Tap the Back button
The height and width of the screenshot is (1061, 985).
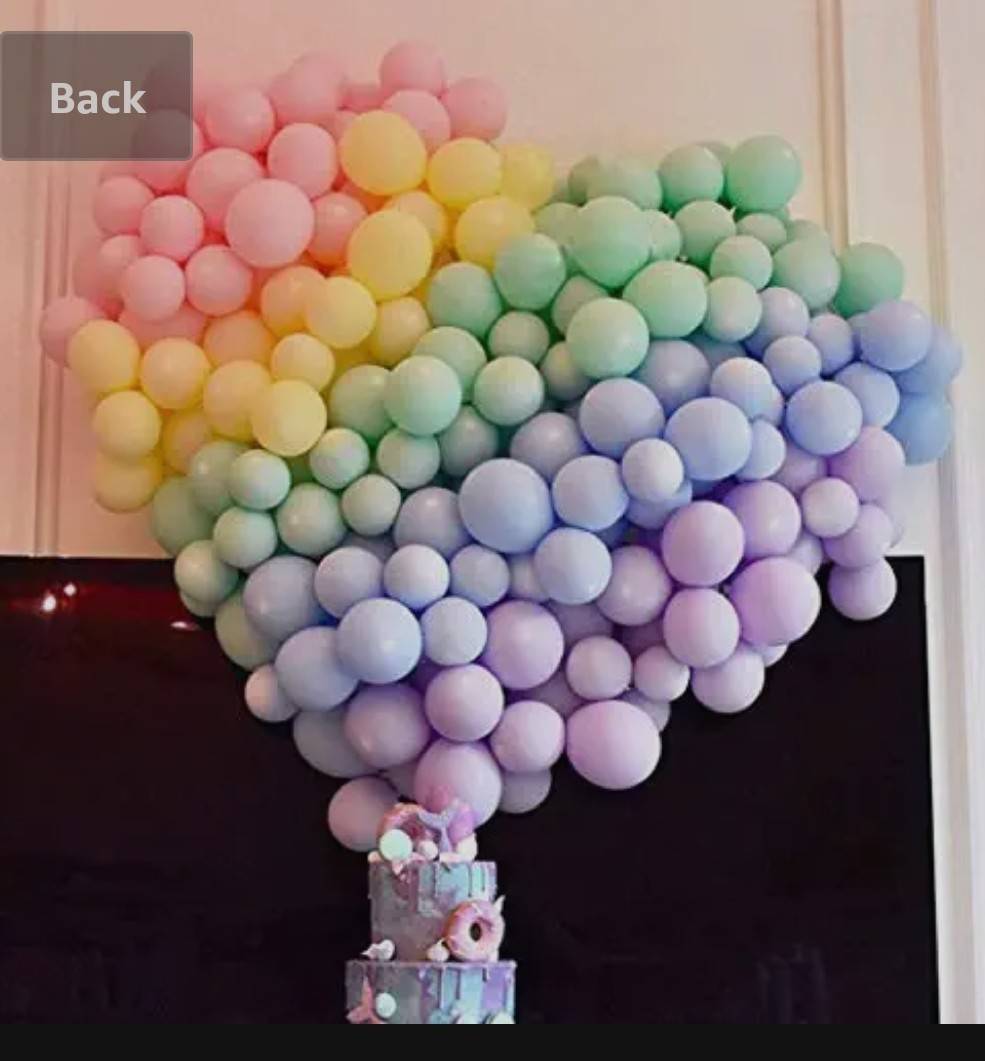pyautogui.click(x=97, y=97)
